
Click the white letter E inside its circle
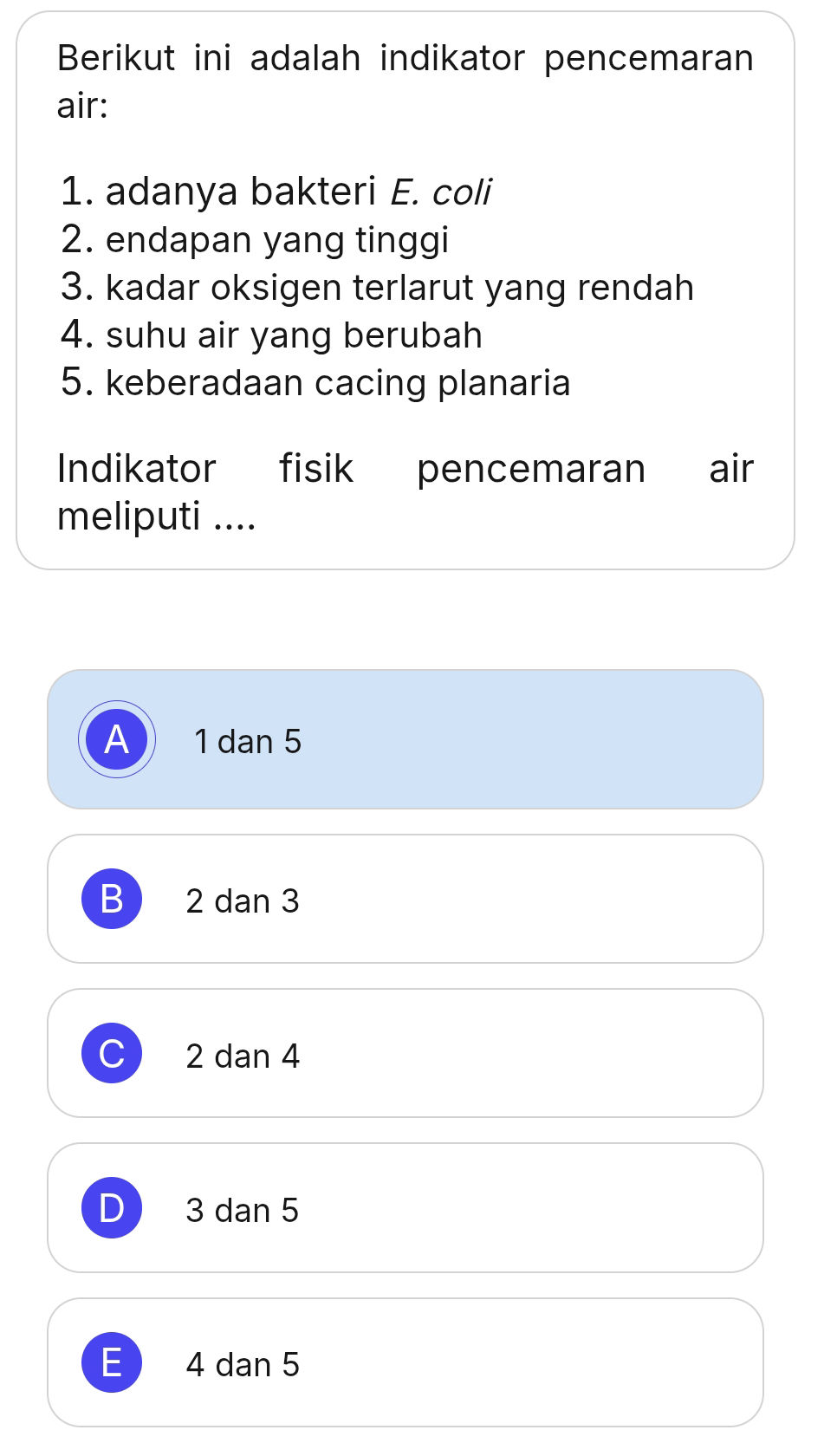pos(111,1362)
